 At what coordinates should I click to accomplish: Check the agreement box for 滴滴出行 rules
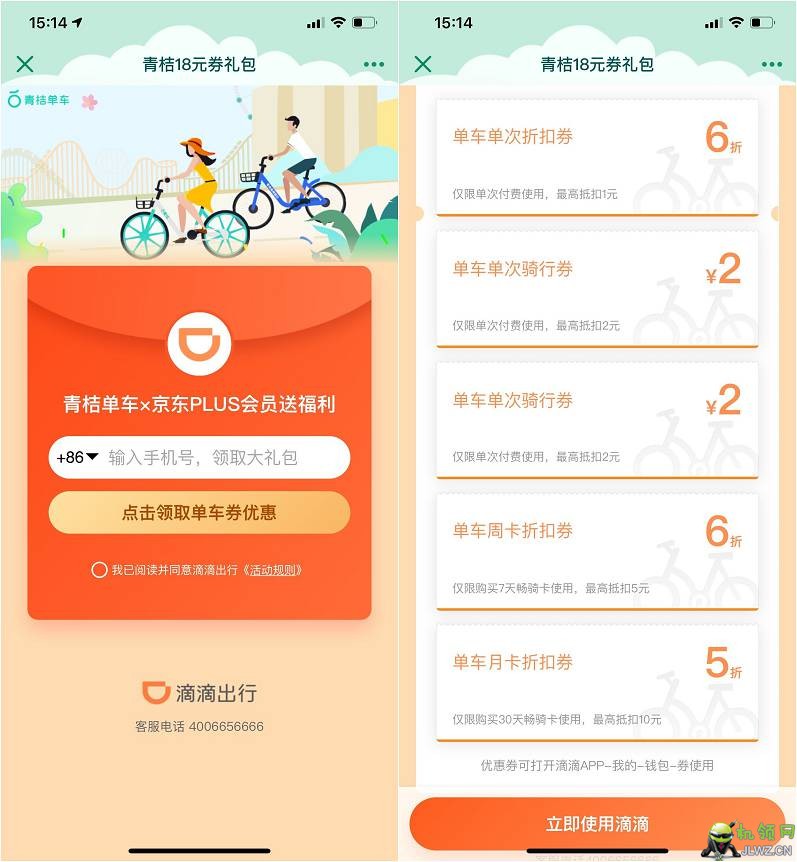(x=99, y=570)
